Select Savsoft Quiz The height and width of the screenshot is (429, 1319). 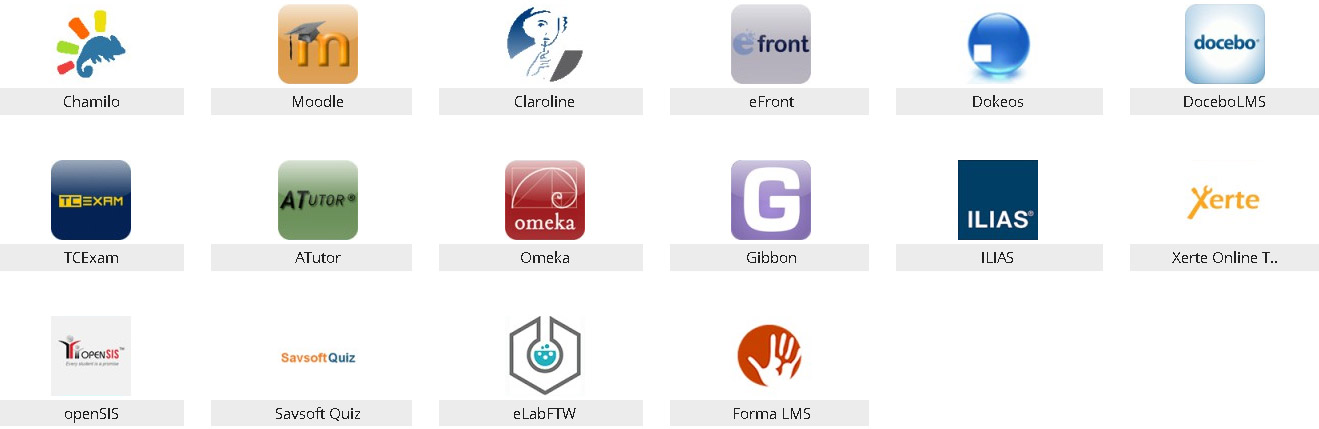(x=317, y=356)
